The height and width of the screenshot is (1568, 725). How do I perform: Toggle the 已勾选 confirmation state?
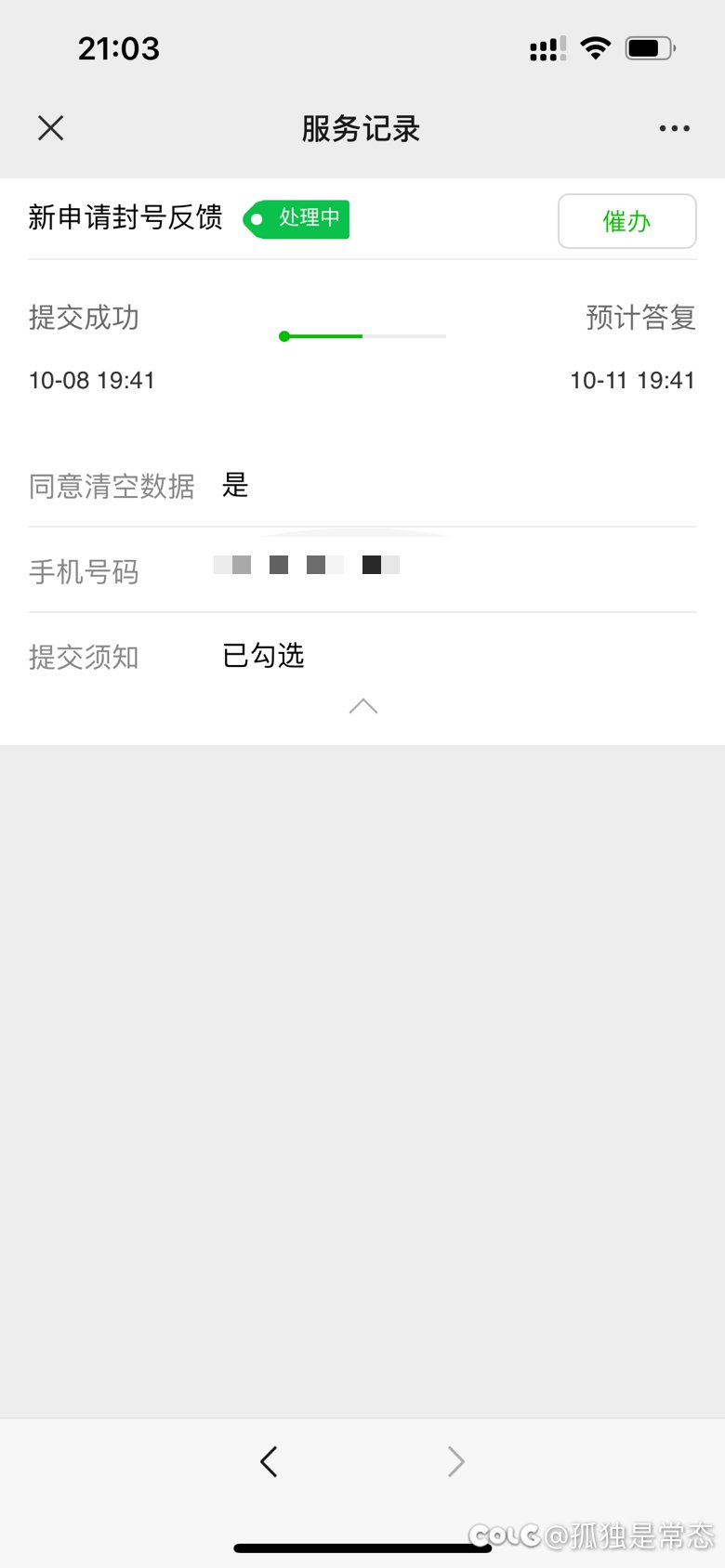pyautogui.click(x=262, y=655)
